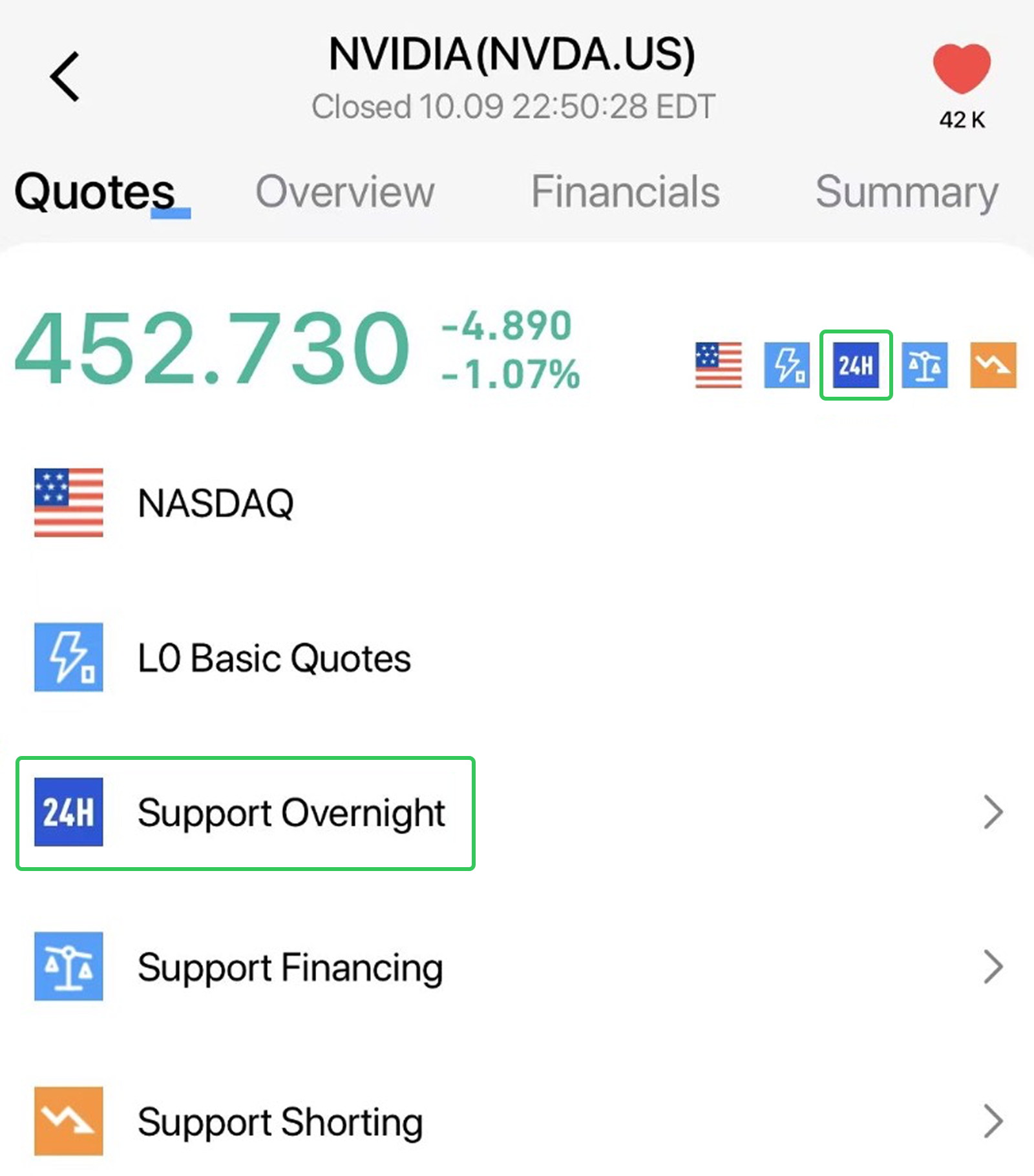Switch to the Financials tab
The image size is (1034, 1176).
click(625, 192)
